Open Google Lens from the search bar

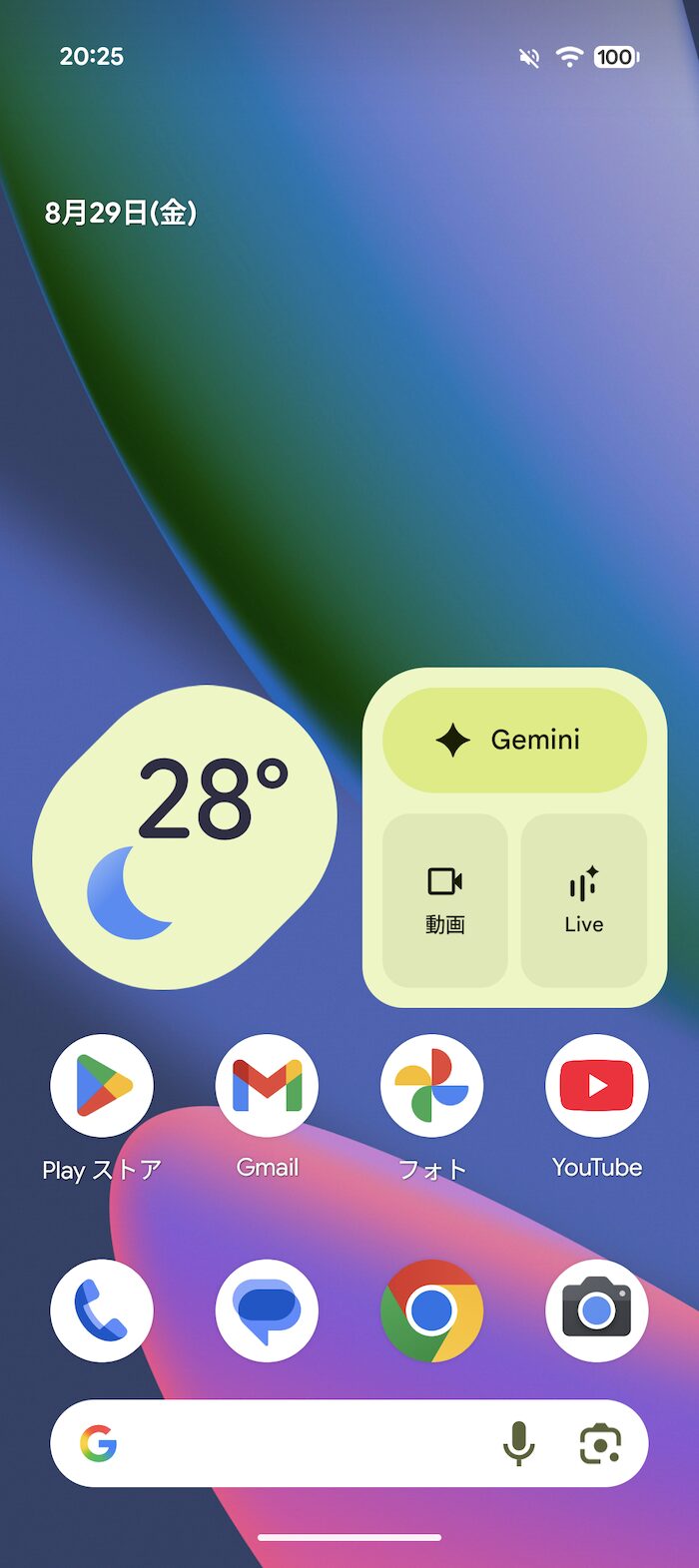pos(600,1444)
